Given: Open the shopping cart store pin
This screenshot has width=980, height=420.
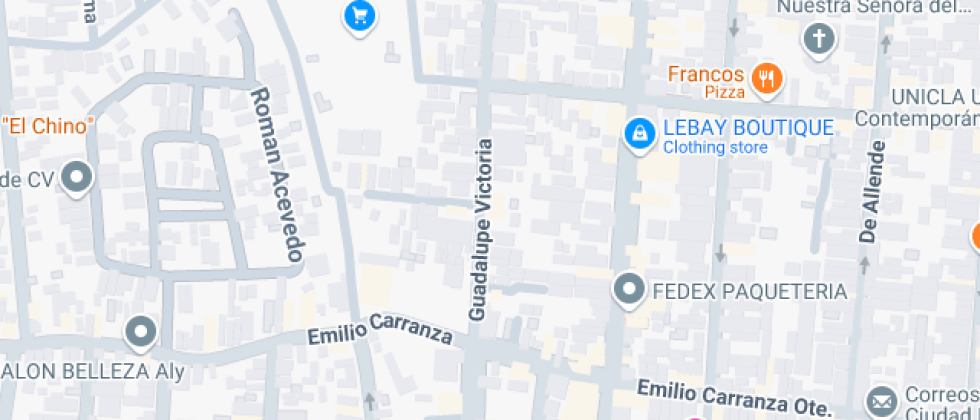Looking at the screenshot, I should 359,15.
